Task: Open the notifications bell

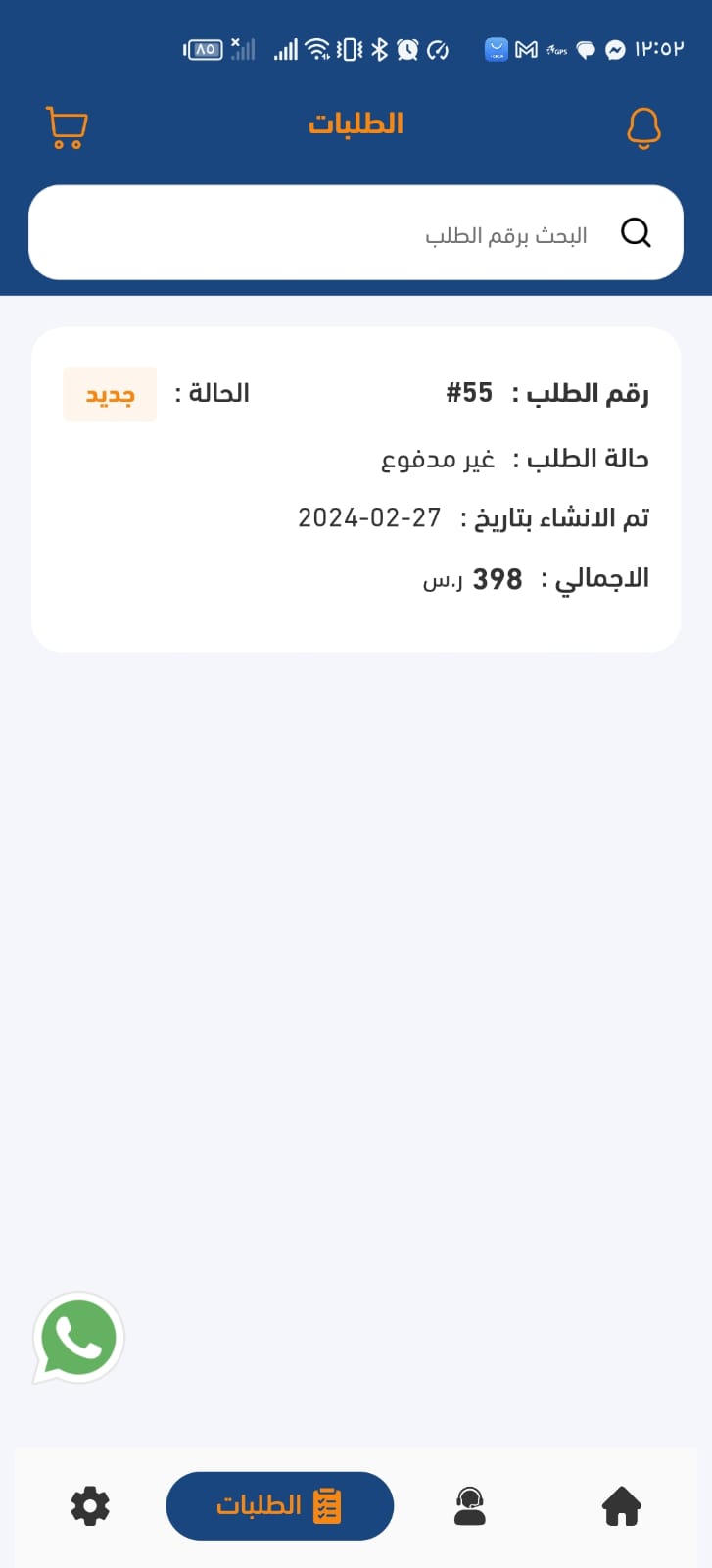Action: pyautogui.click(x=643, y=127)
